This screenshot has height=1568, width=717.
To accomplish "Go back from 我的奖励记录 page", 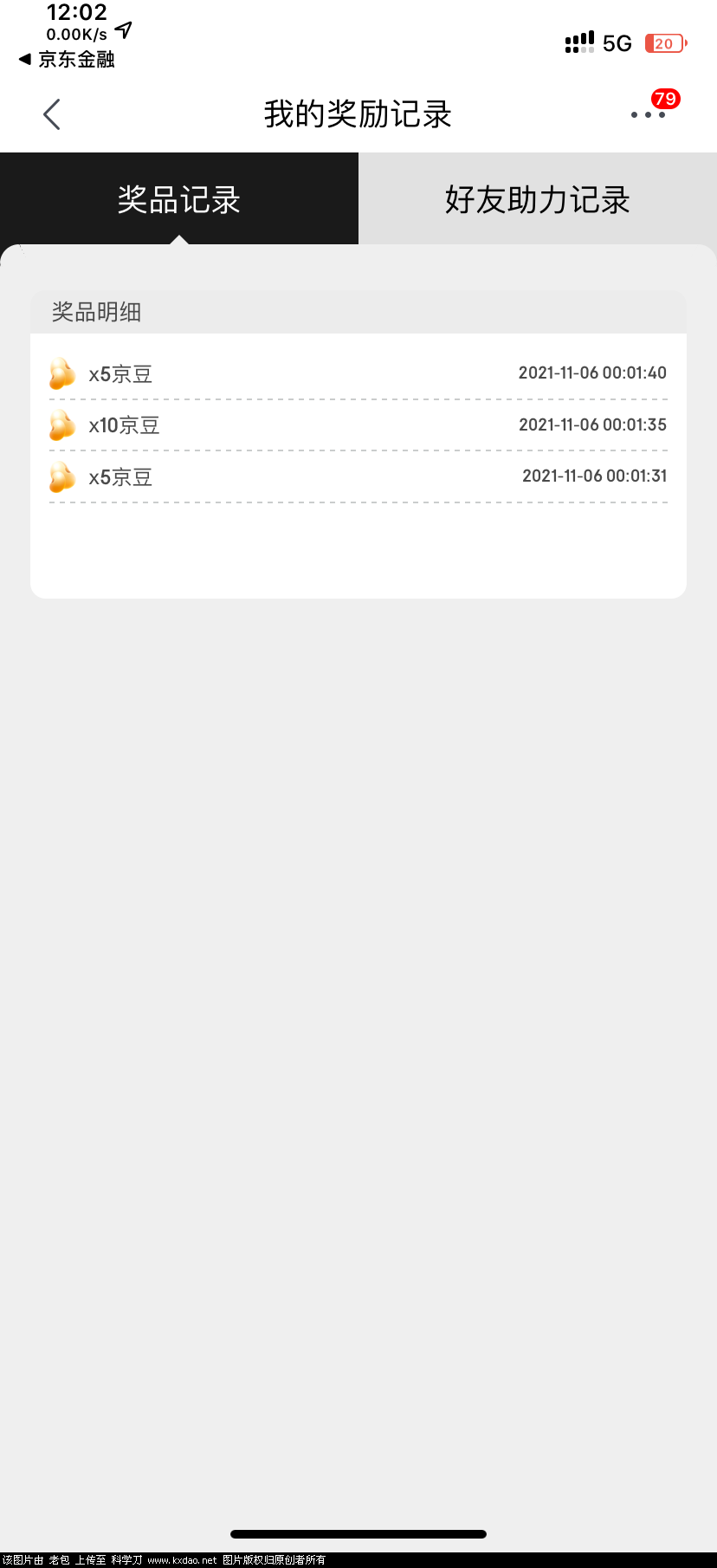I will pos(52,114).
